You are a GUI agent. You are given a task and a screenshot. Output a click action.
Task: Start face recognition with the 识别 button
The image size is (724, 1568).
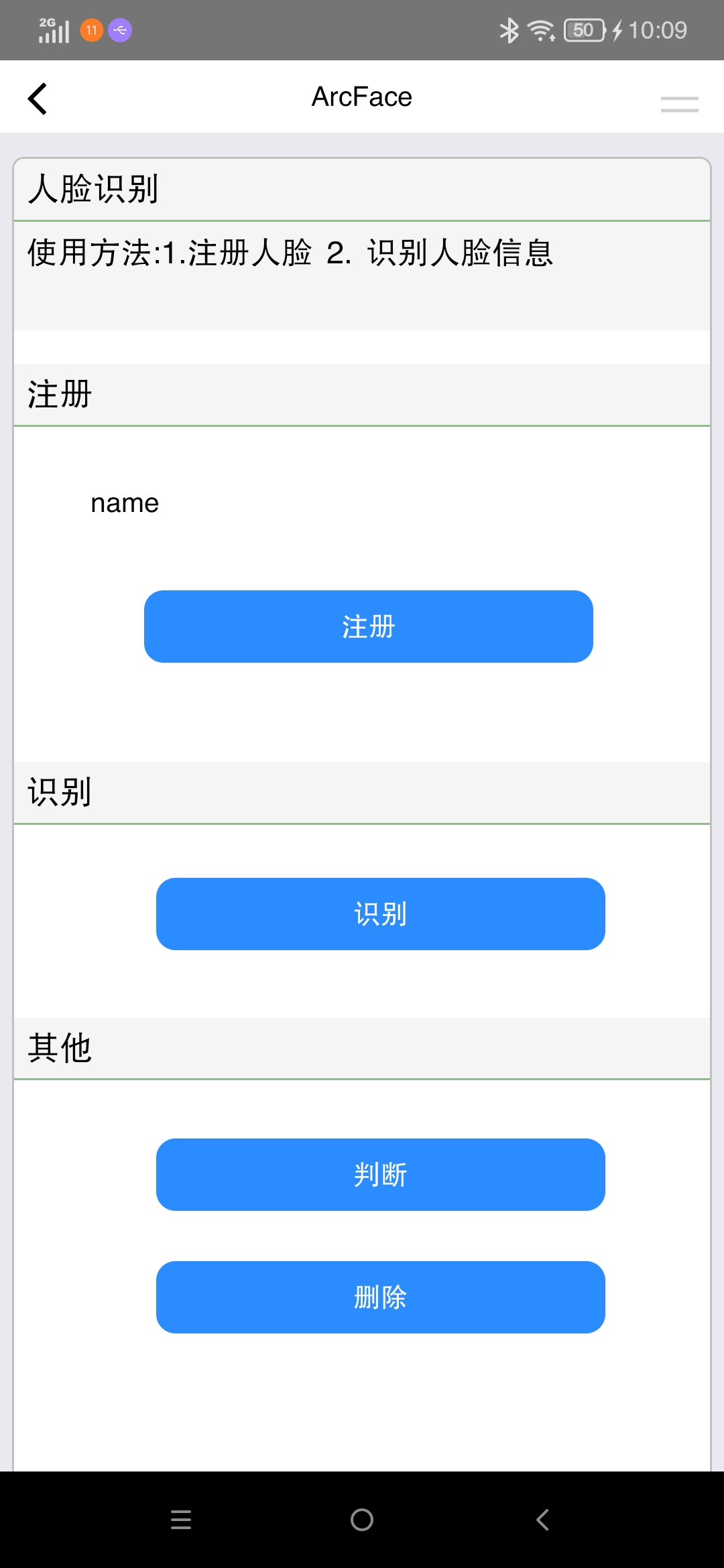point(381,914)
